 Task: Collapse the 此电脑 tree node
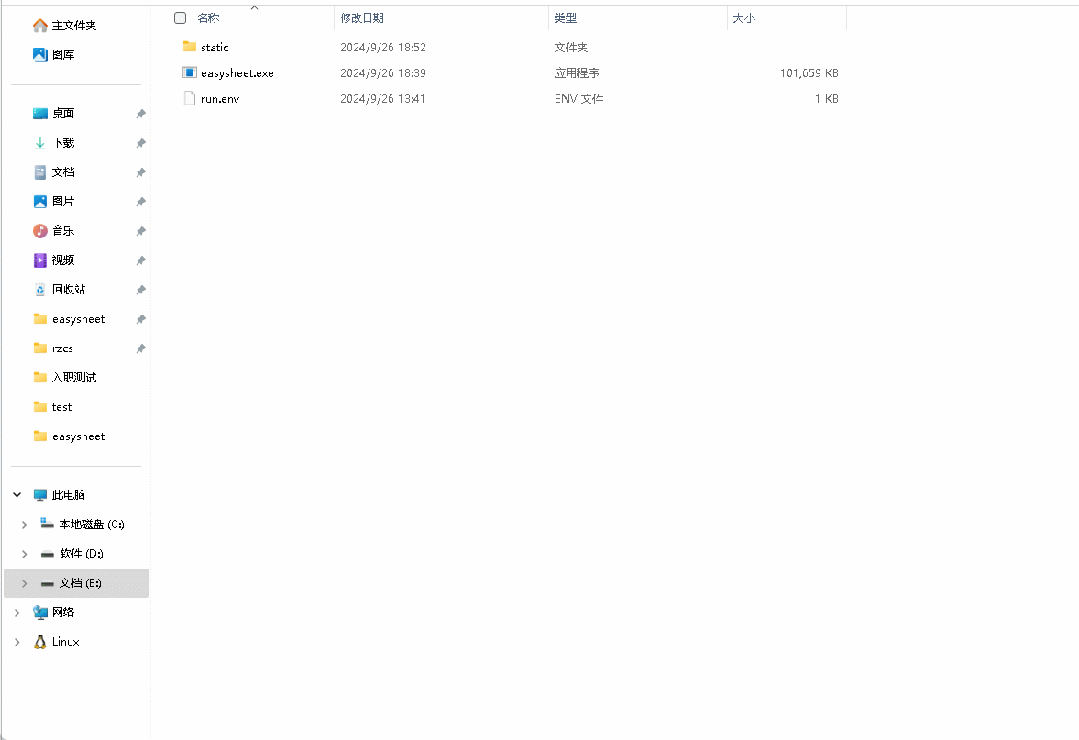[x=17, y=495]
